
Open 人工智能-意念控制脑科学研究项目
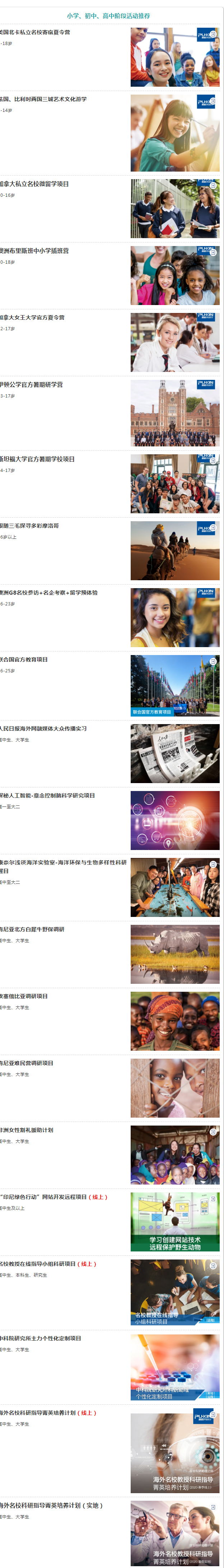[x=48, y=796]
